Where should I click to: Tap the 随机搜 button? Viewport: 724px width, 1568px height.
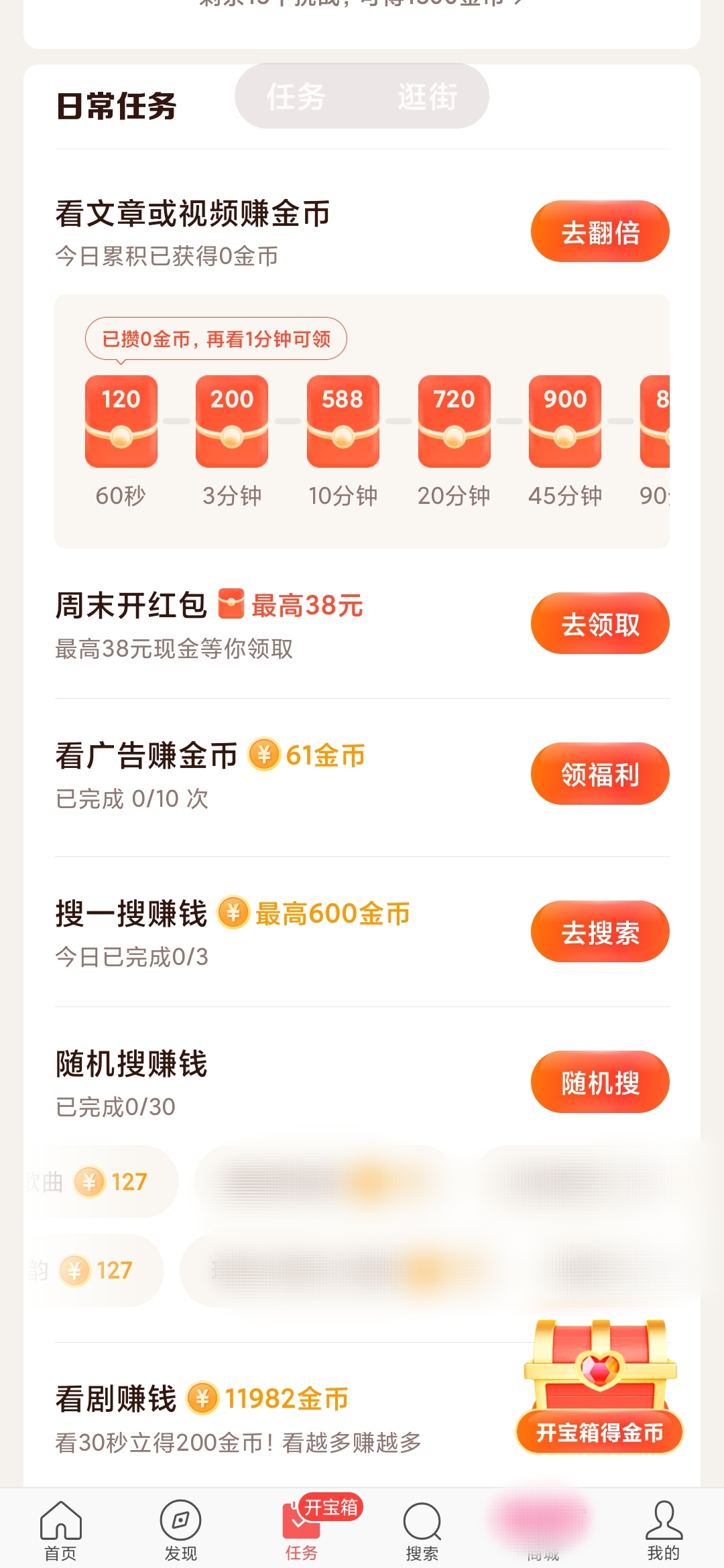600,1082
